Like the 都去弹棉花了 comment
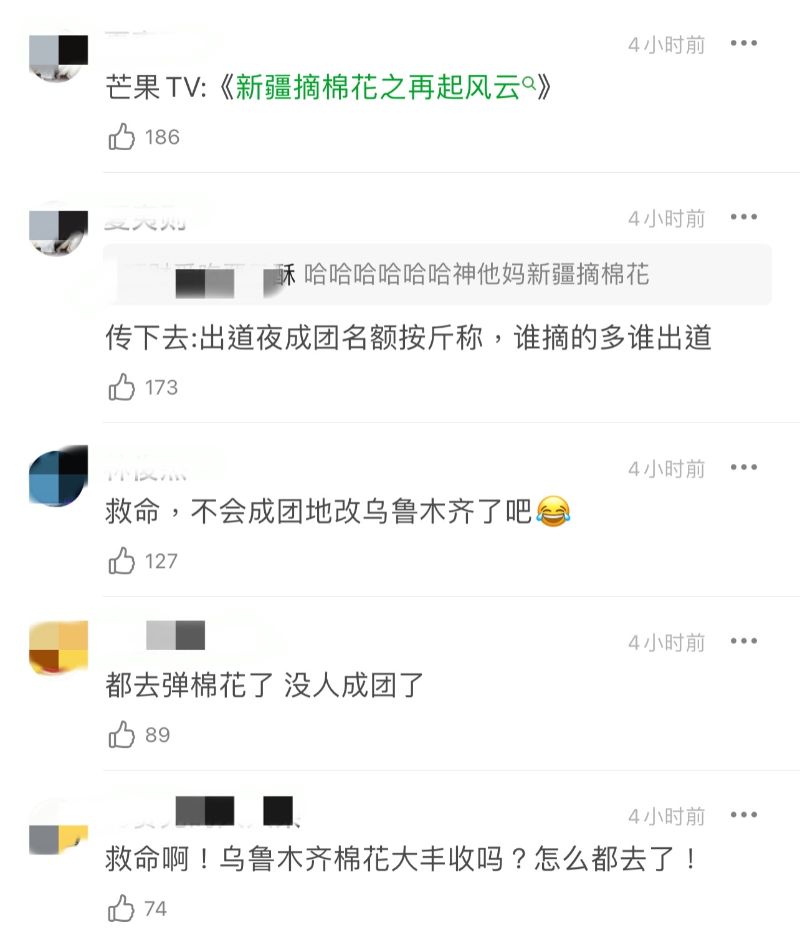 click(122, 735)
